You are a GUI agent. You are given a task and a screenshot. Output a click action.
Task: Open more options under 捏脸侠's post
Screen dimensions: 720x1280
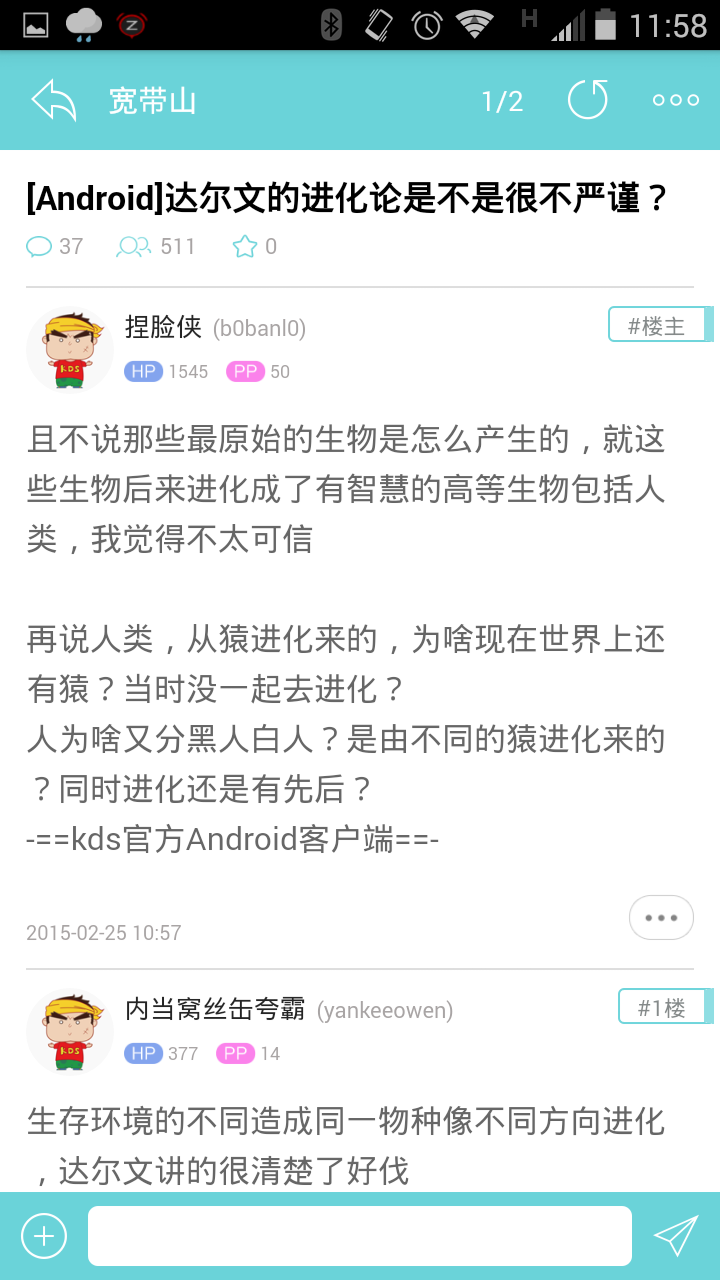[x=661, y=917]
